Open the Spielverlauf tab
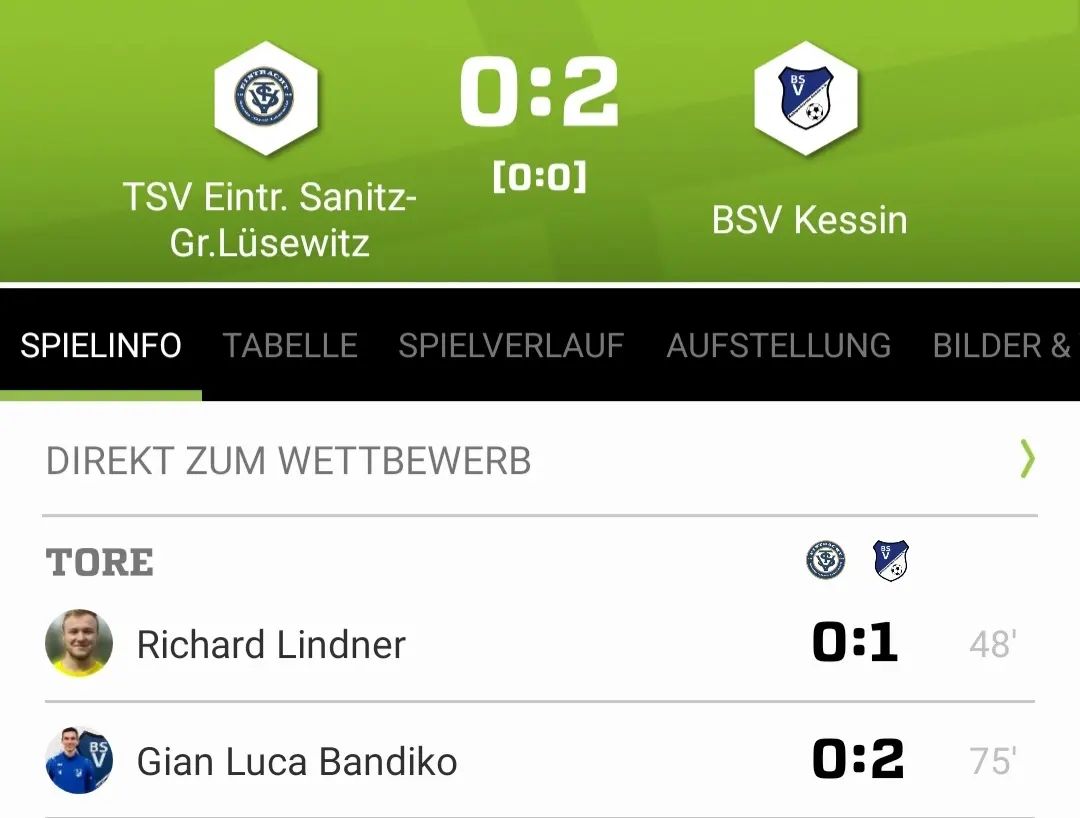The image size is (1080, 818). coord(511,346)
